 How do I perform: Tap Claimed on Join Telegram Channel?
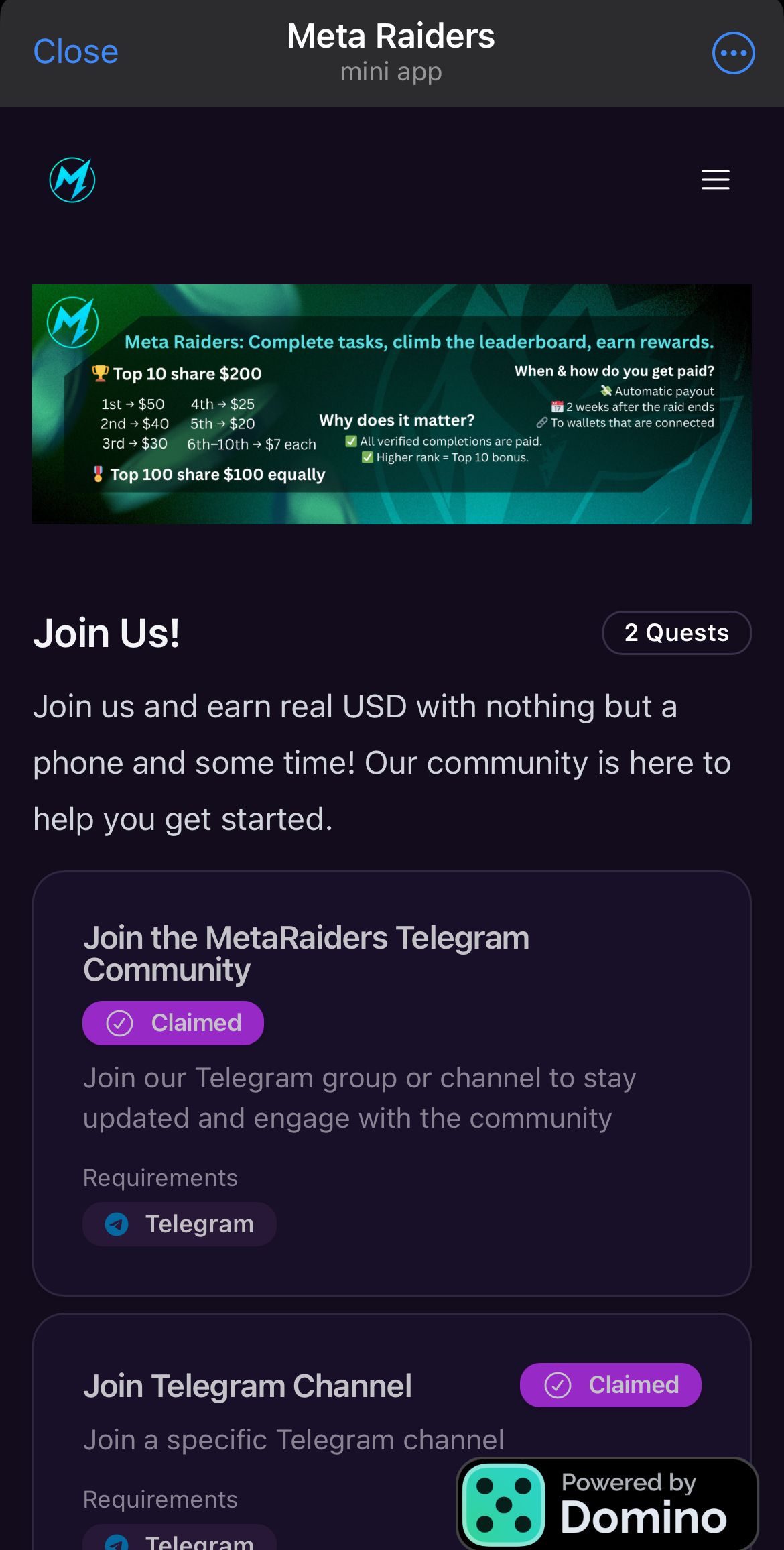click(x=610, y=1385)
